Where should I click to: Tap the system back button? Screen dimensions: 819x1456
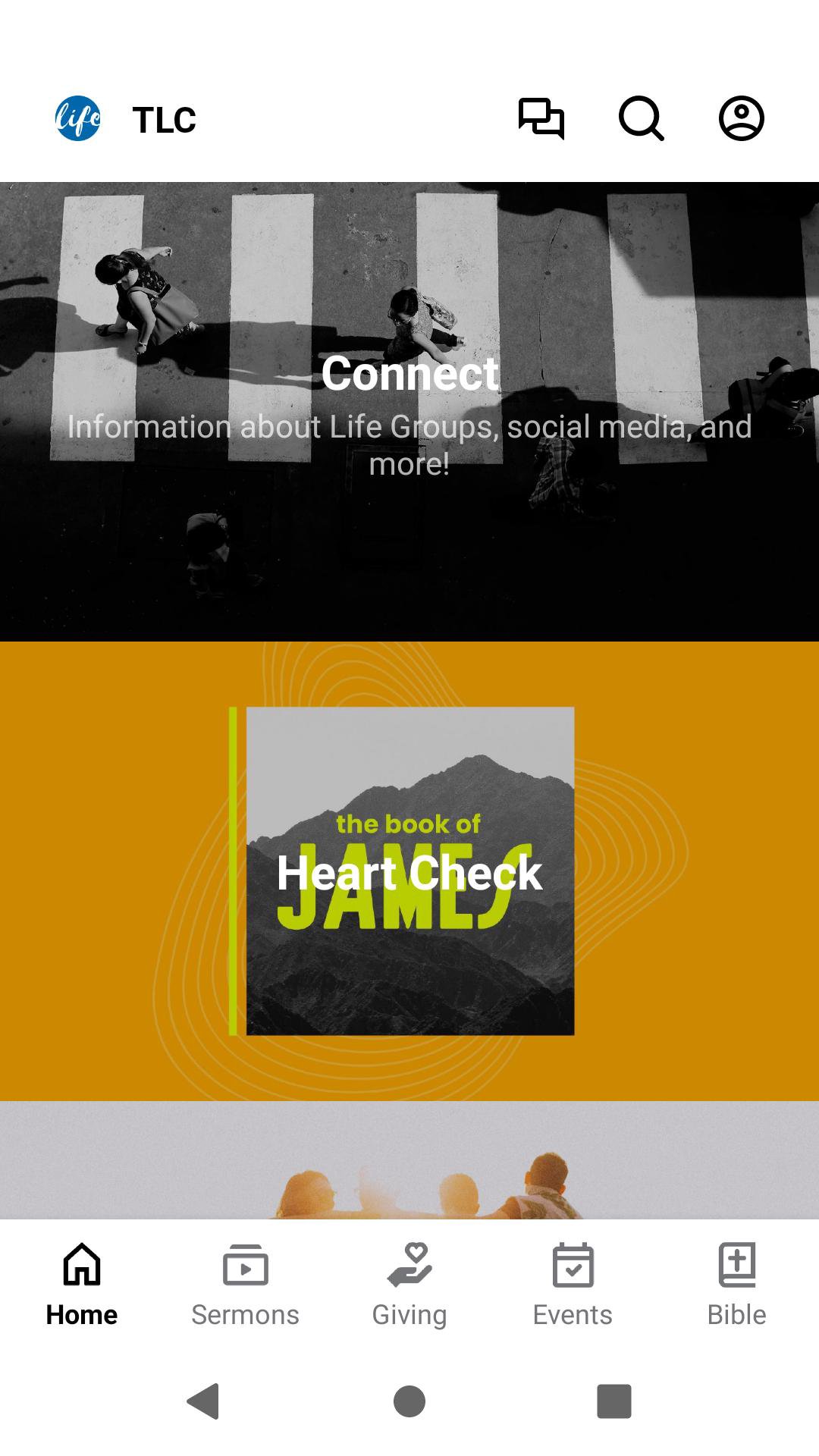click(203, 1401)
